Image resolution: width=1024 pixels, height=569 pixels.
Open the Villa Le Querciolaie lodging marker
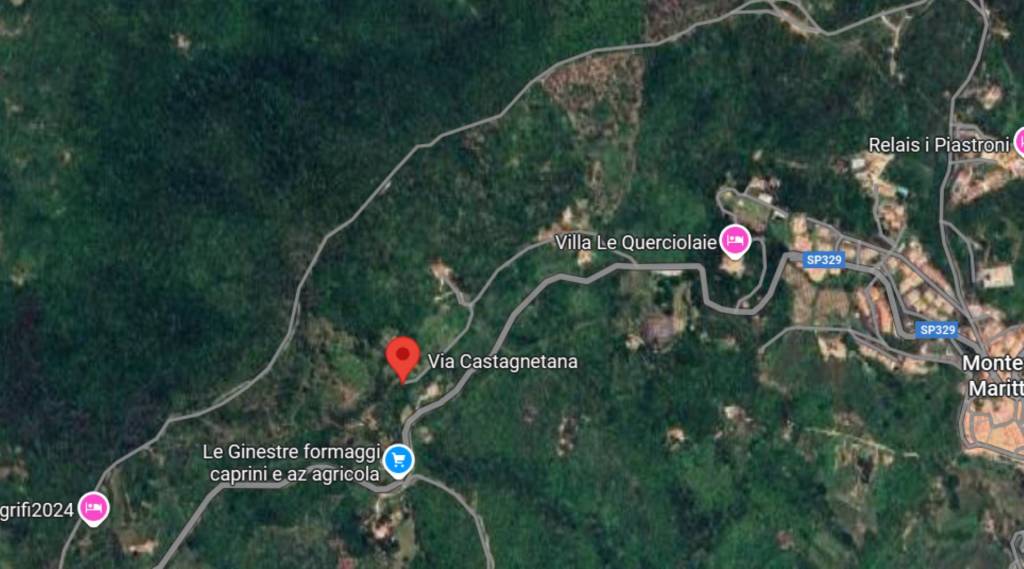pyautogui.click(x=735, y=239)
